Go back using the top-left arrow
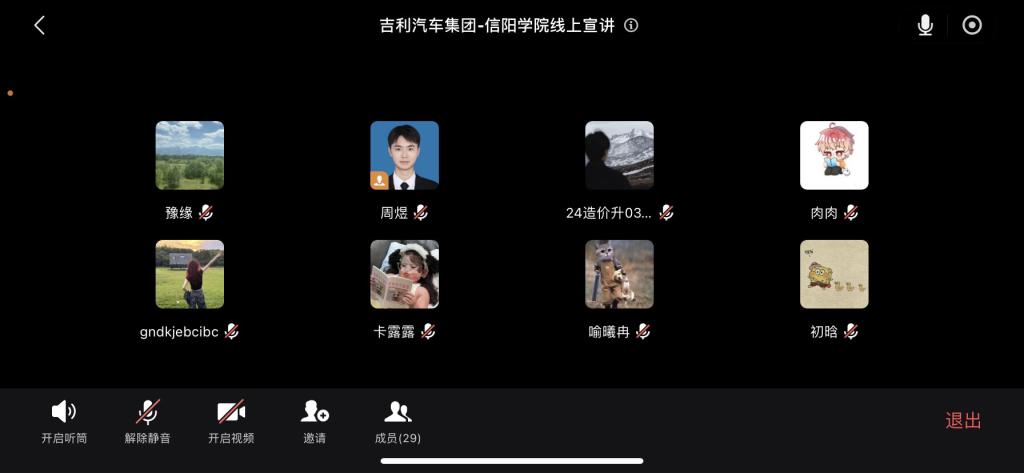 pos(40,26)
